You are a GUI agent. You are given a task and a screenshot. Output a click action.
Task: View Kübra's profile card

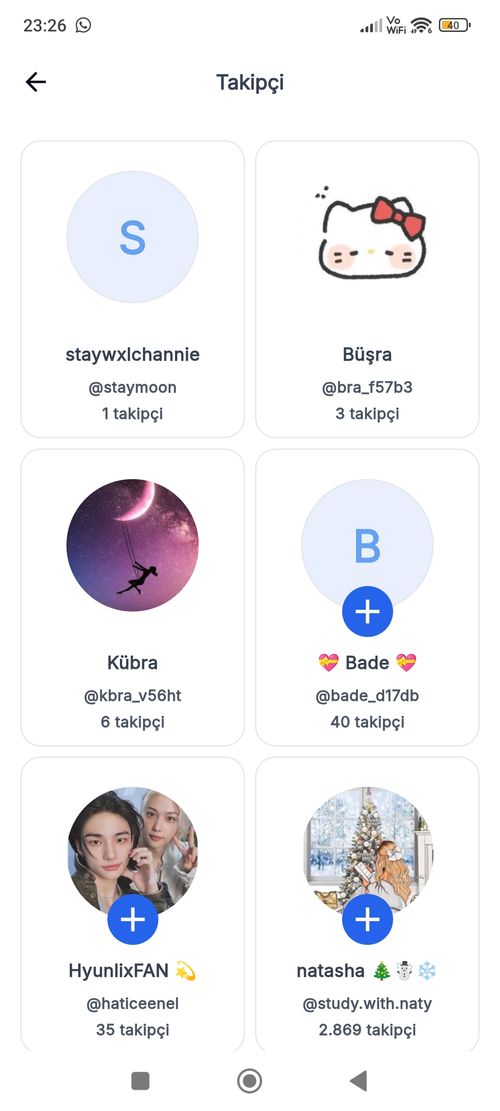tap(132, 597)
